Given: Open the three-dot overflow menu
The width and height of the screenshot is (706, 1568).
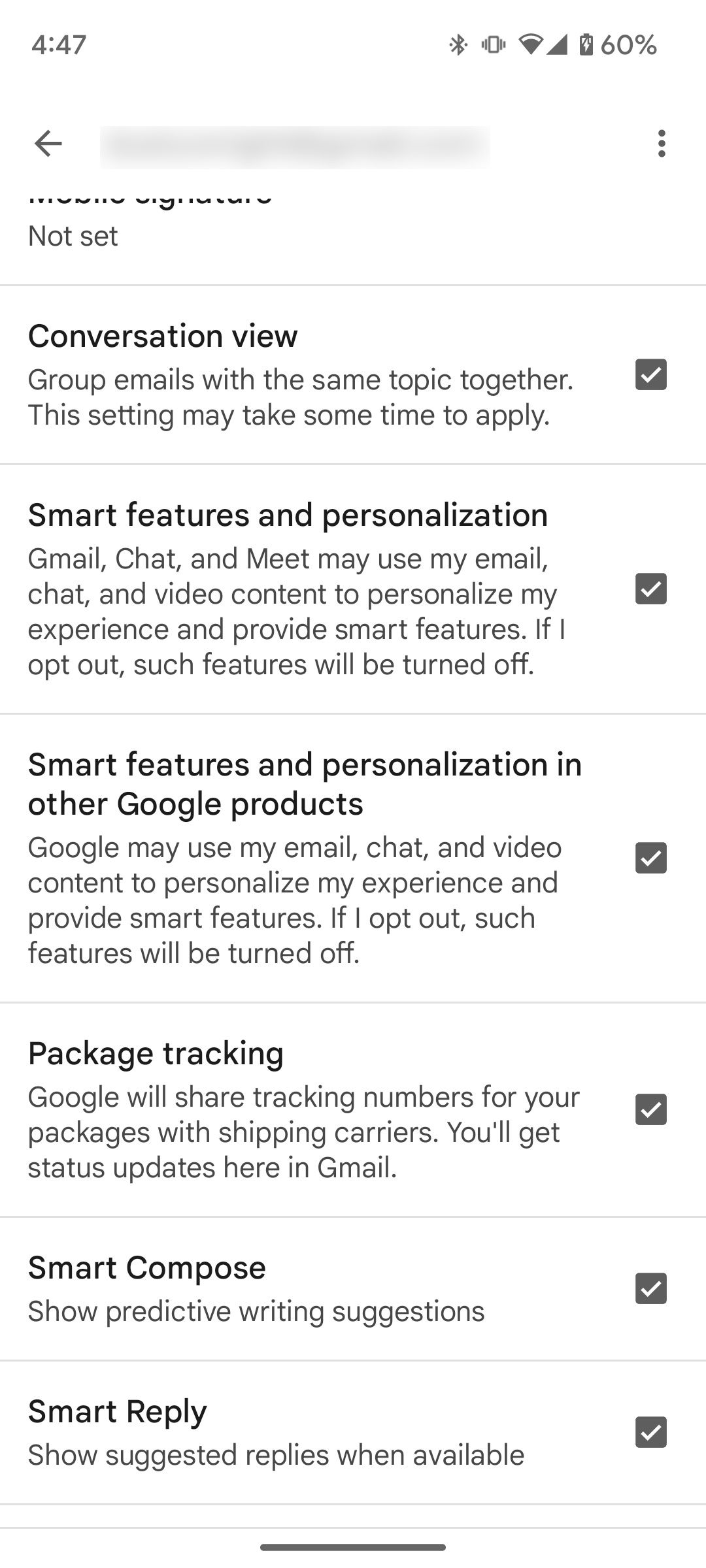Looking at the screenshot, I should 661,144.
